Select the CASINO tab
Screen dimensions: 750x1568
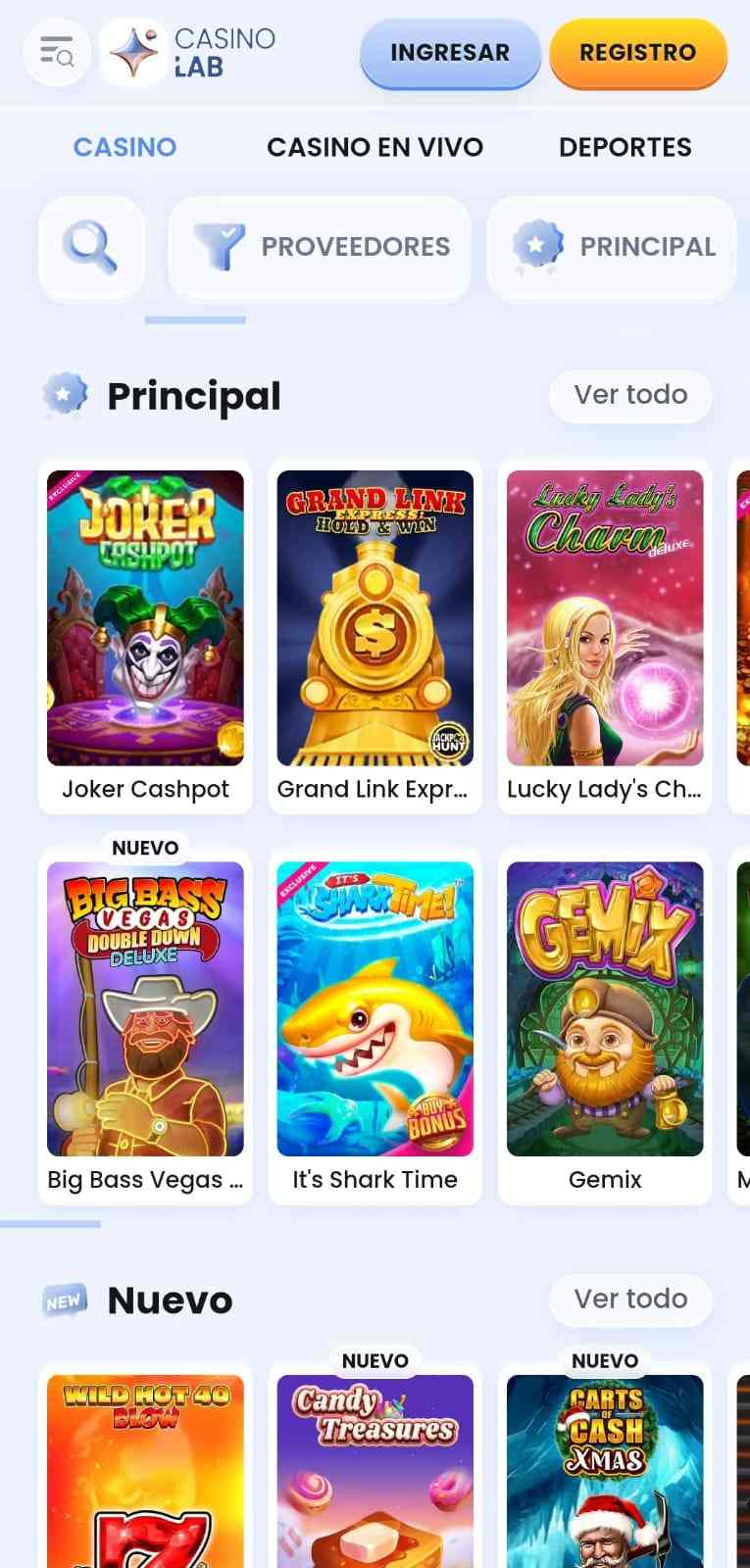[125, 147]
